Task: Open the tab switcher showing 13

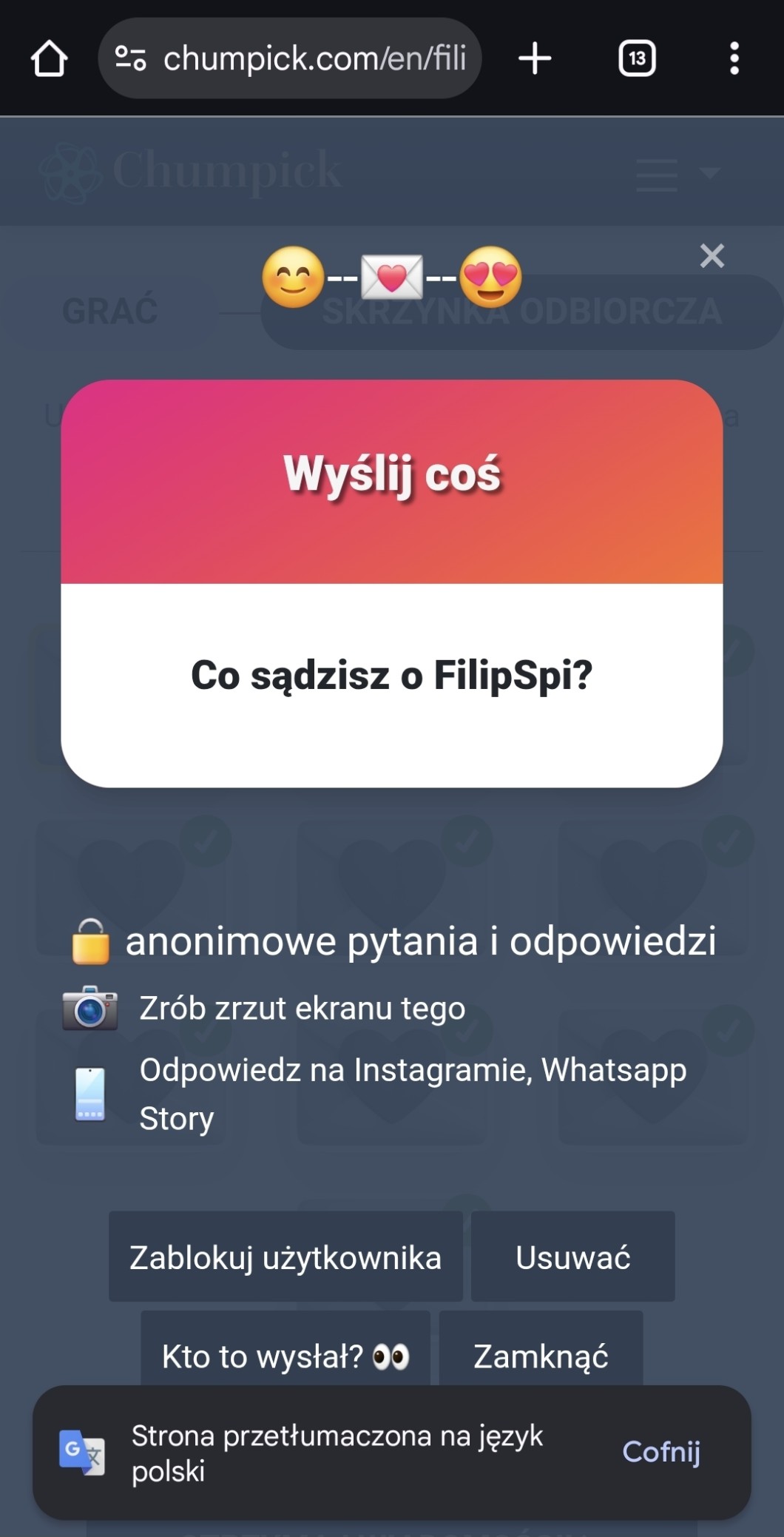Action: pyautogui.click(x=637, y=58)
